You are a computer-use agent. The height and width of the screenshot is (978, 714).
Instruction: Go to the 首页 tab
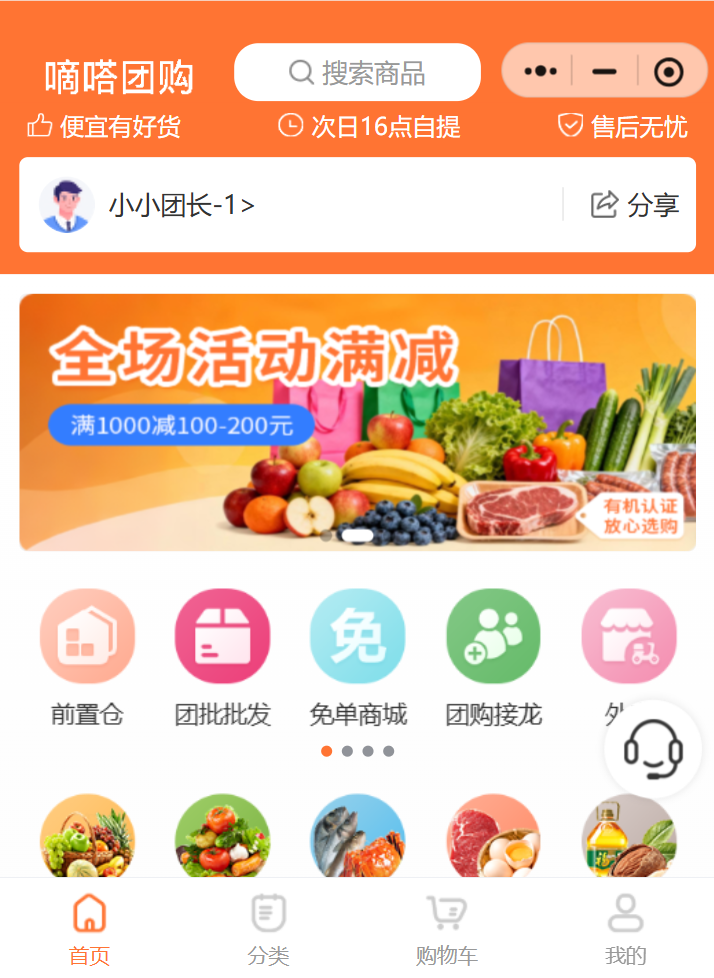[89, 930]
